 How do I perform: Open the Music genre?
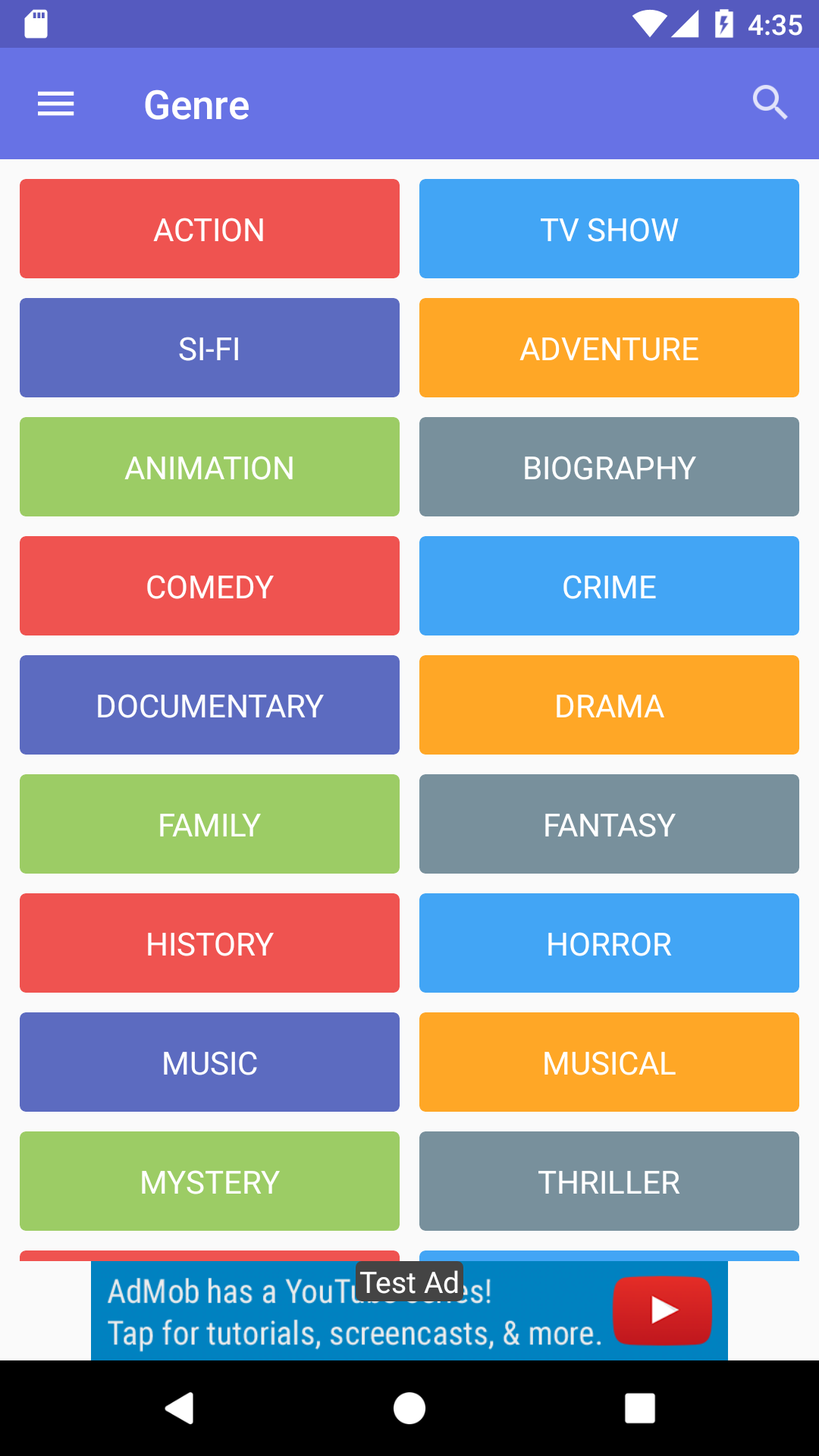209,1062
